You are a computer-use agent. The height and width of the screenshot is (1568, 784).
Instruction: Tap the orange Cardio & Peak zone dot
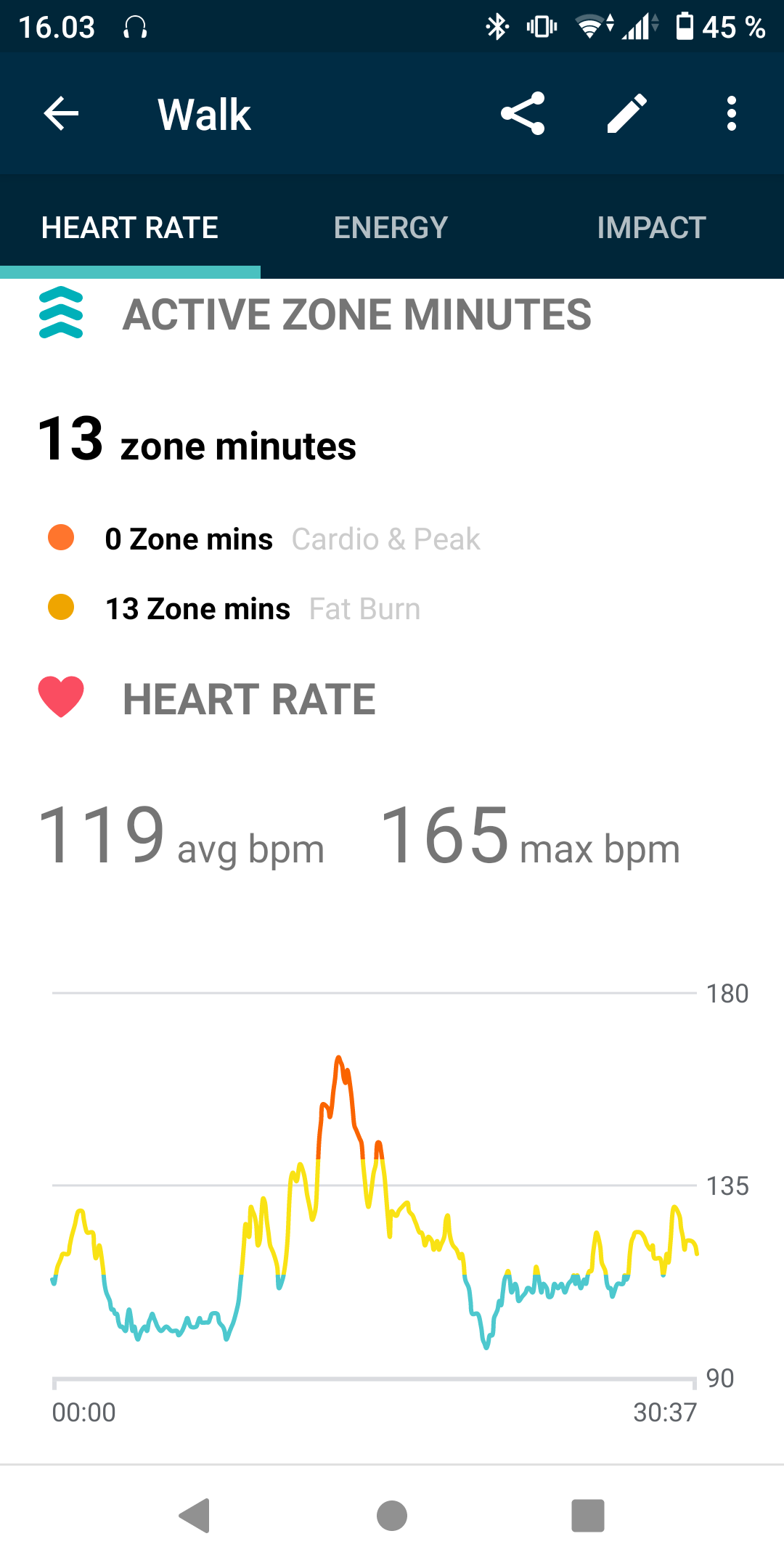pyautogui.click(x=62, y=539)
